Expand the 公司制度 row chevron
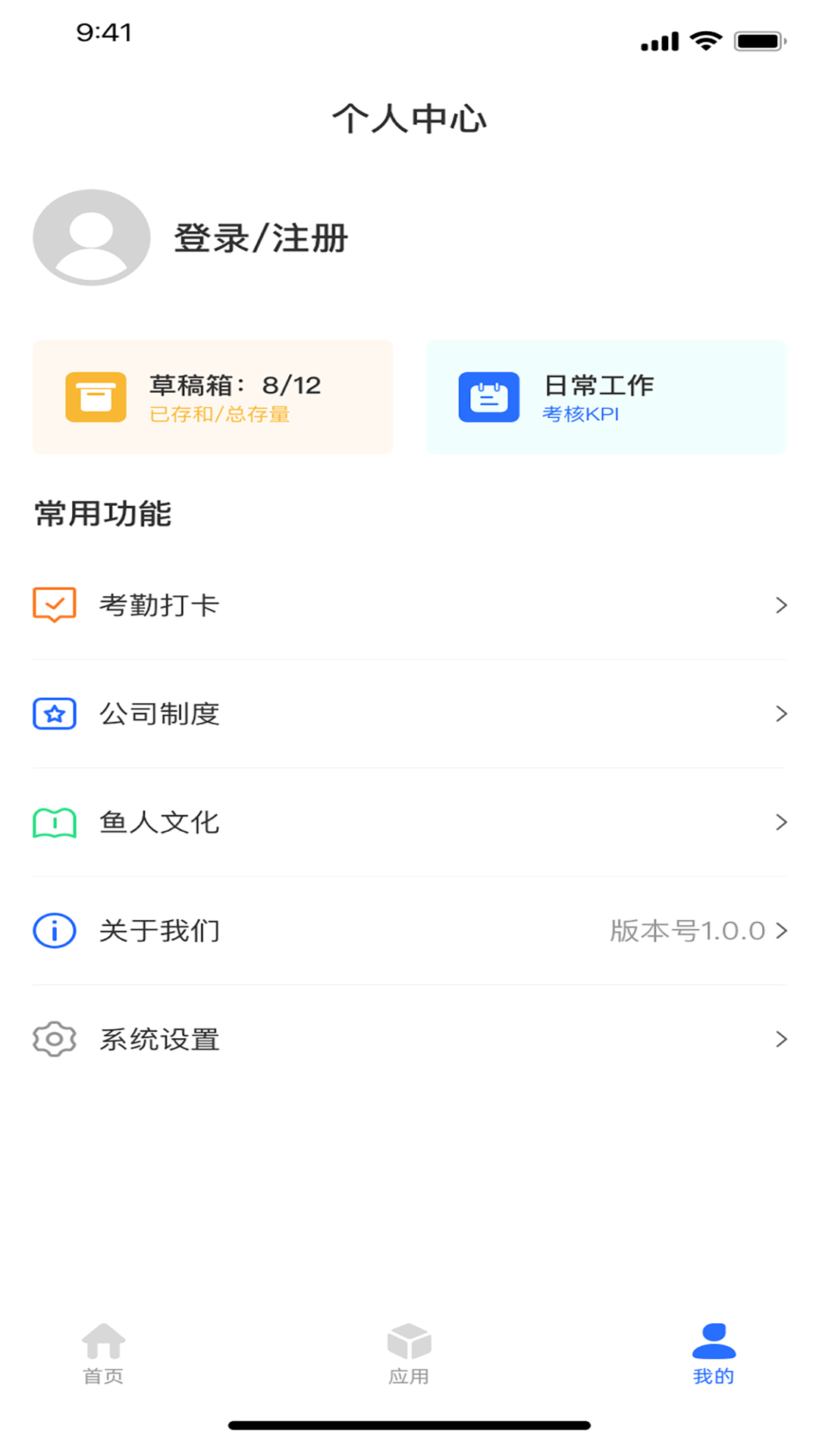 (781, 714)
